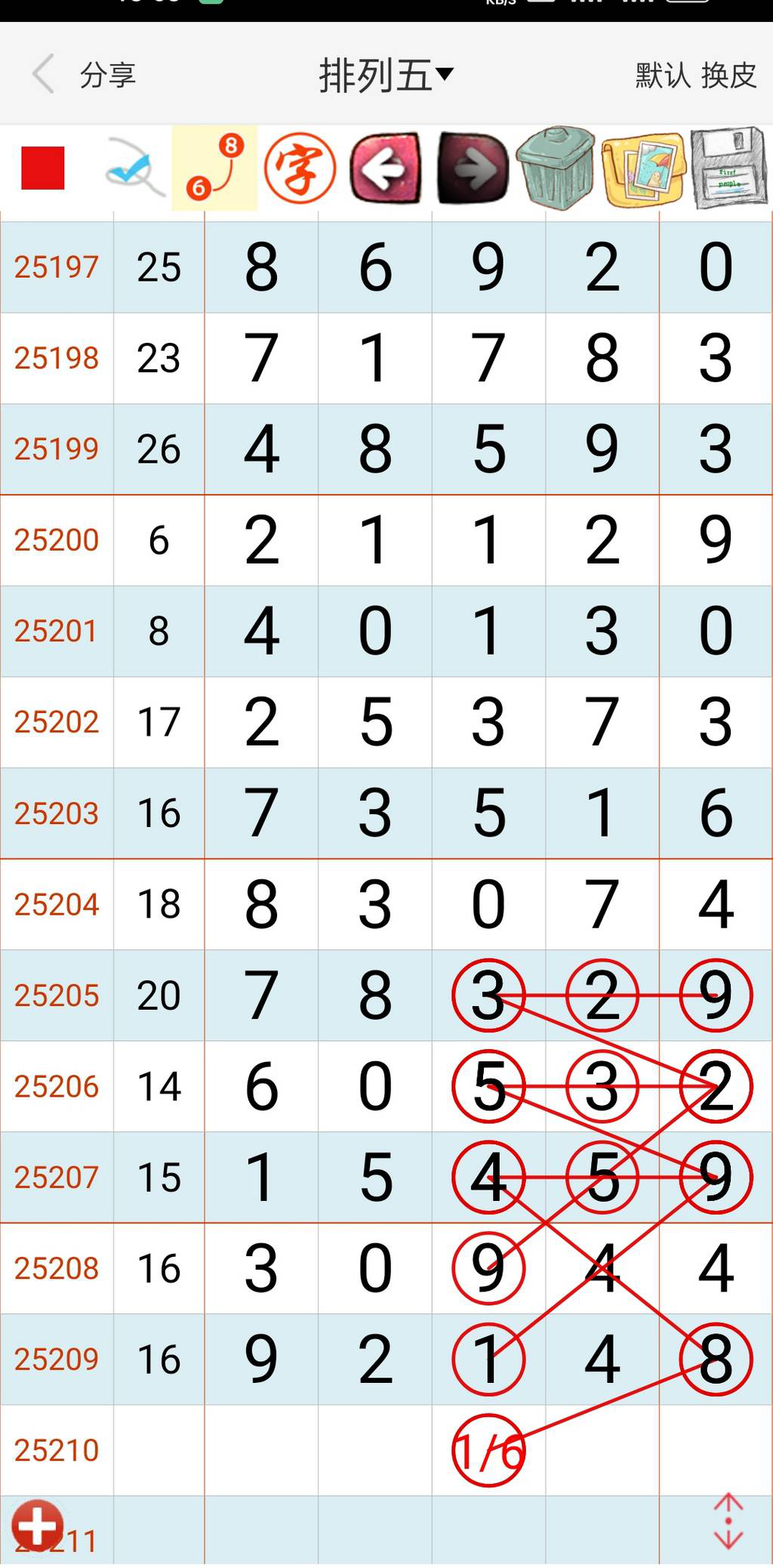This screenshot has height=1568, width=773.
Task: Save the chart with floppy disk icon
Action: (x=728, y=168)
